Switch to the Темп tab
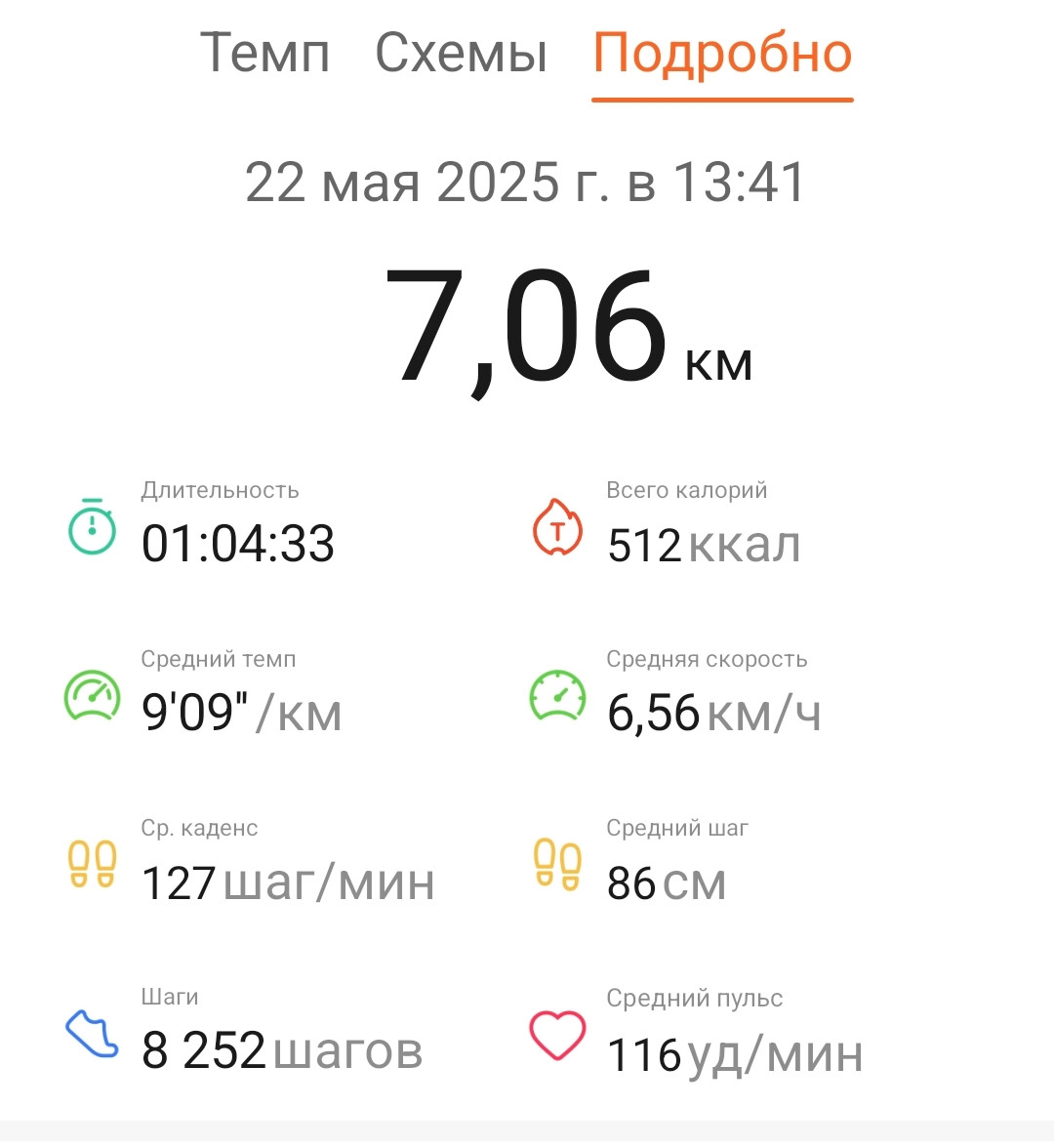Viewport: 1054px width, 1148px height. tap(265, 55)
